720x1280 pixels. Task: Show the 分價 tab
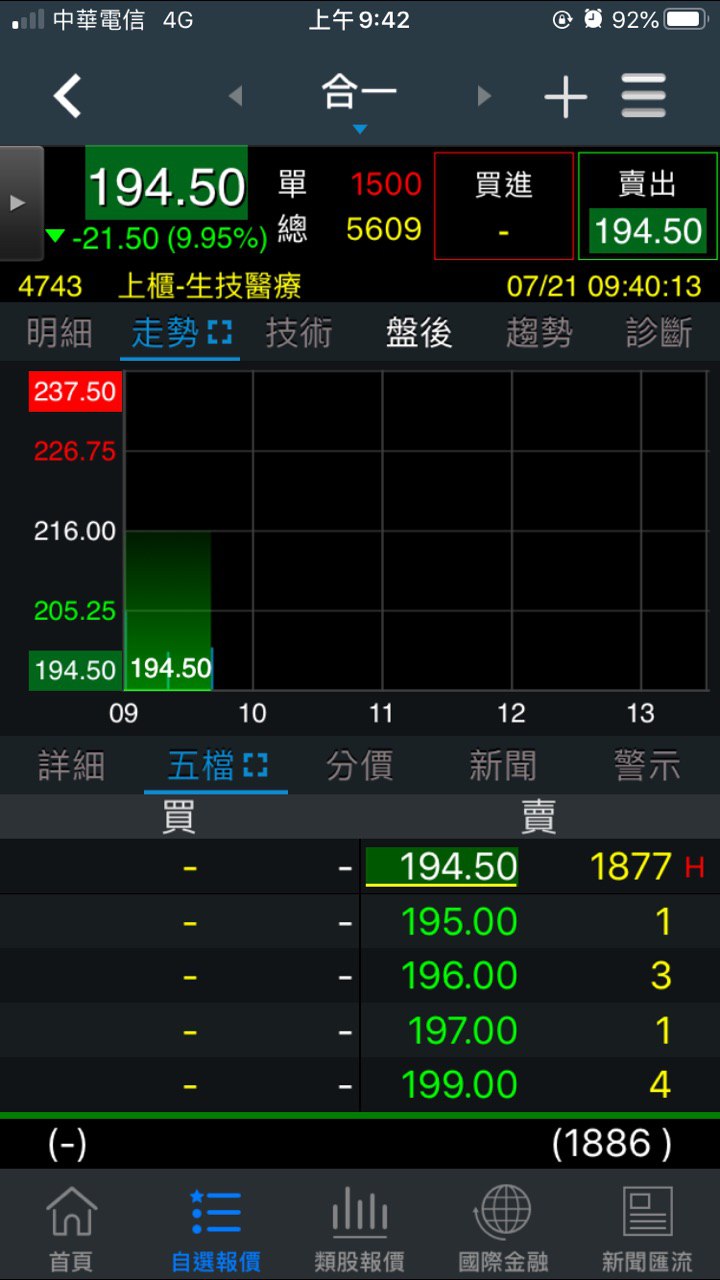pyautogui.click(x=359, y=766)
